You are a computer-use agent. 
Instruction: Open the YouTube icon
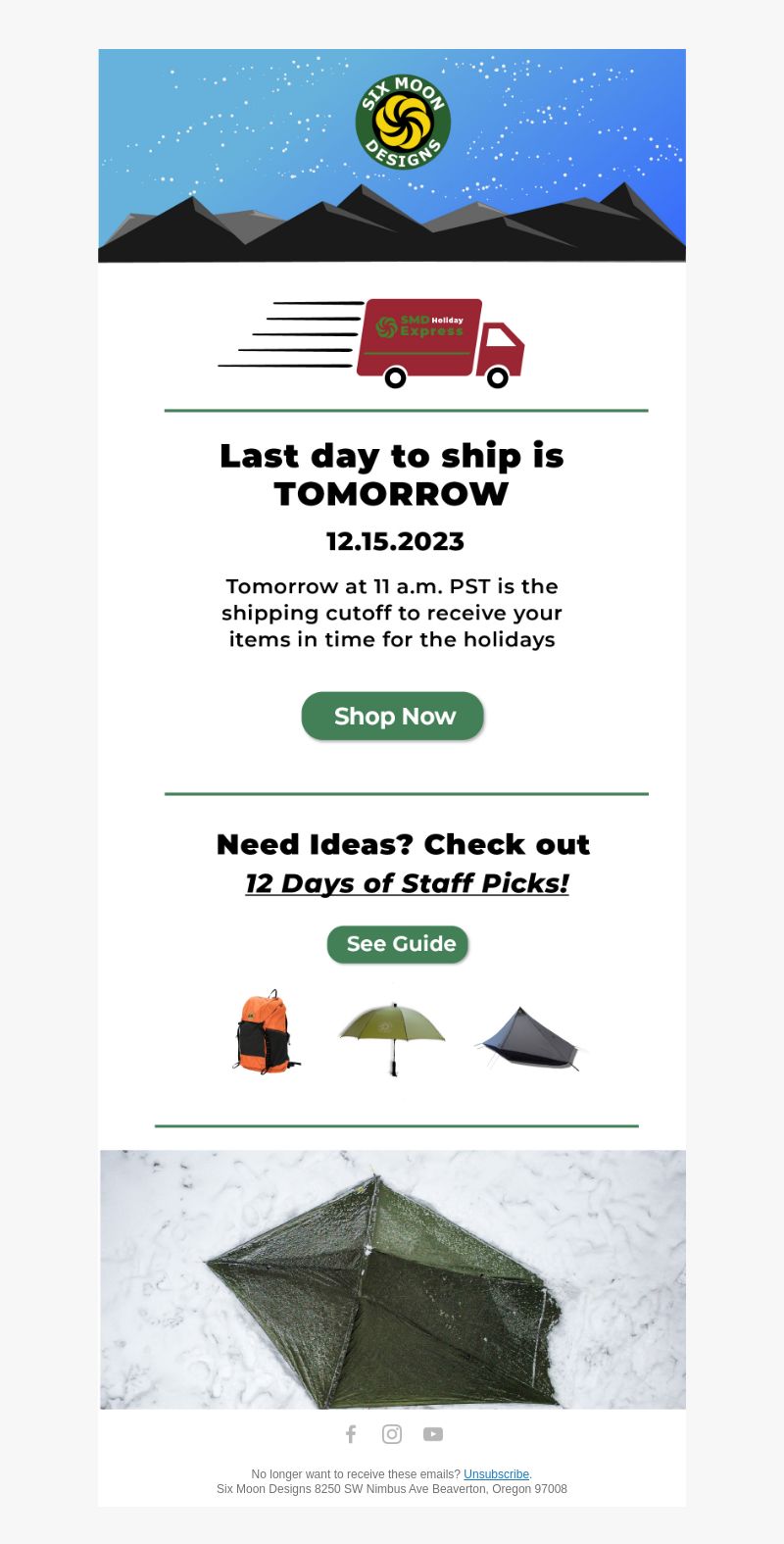point(433,1434)
